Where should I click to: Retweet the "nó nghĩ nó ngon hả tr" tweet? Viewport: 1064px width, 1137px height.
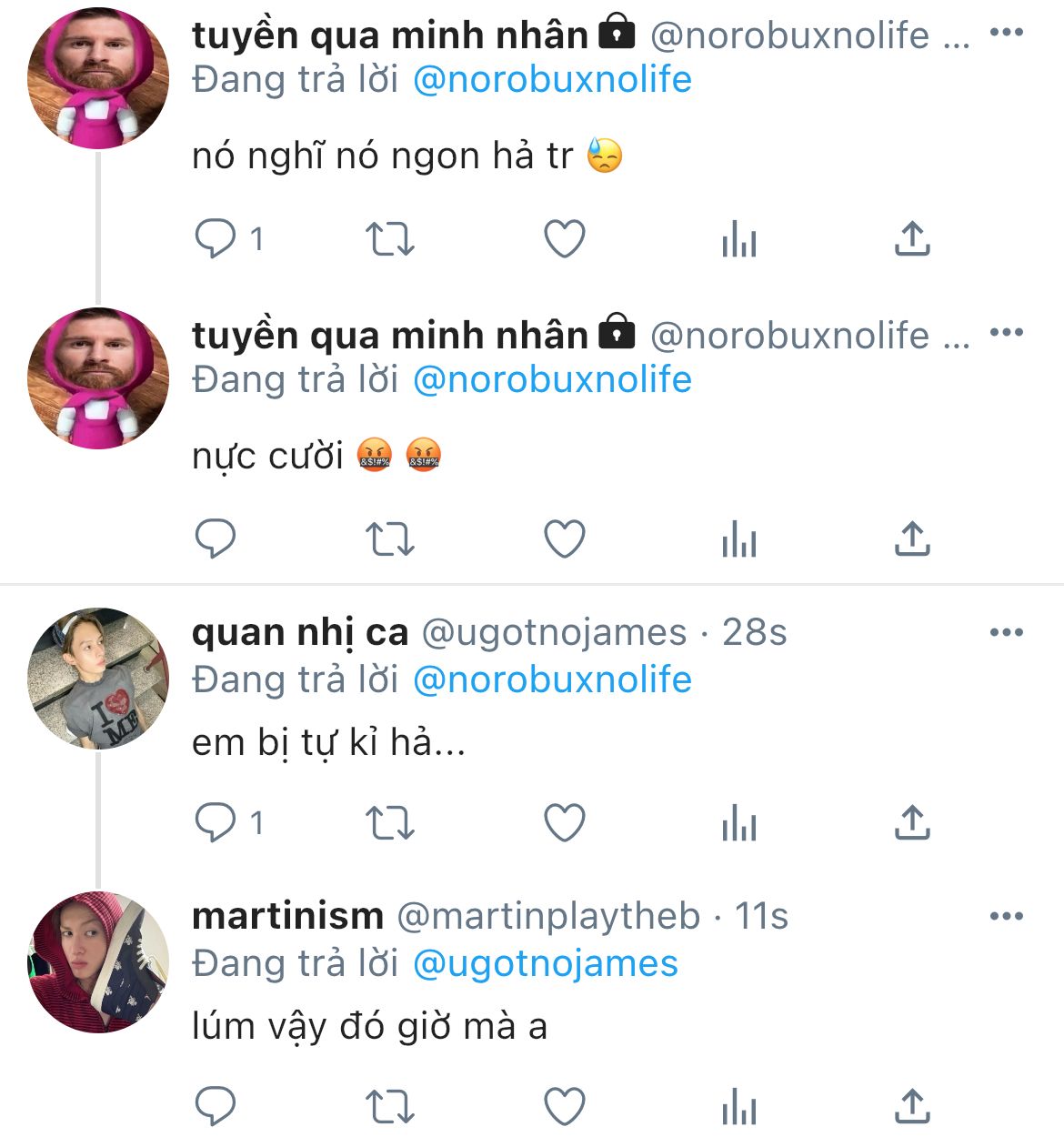pyautogui.click(x=389, y=239)
